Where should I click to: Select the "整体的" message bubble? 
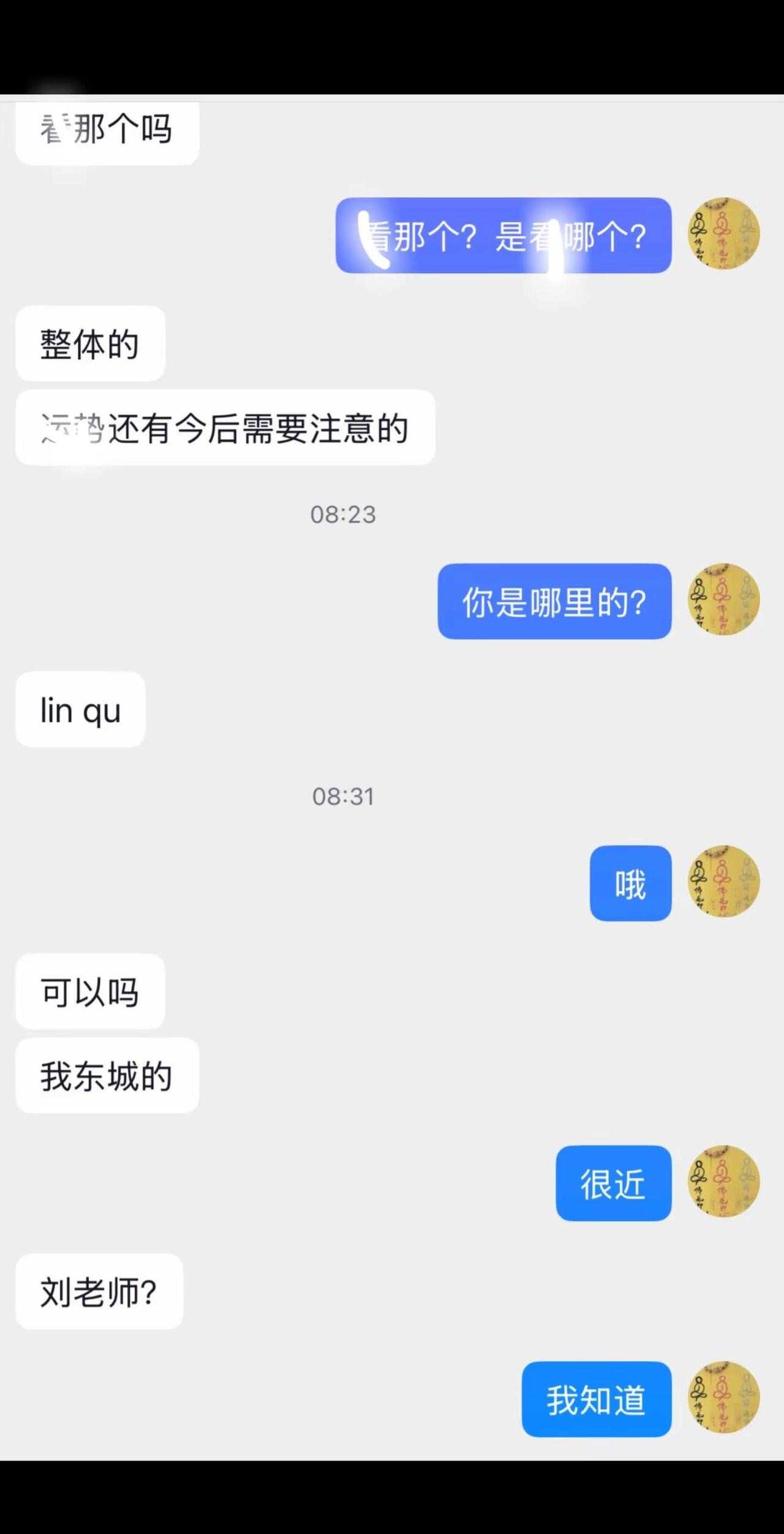[x=89, y=344]
